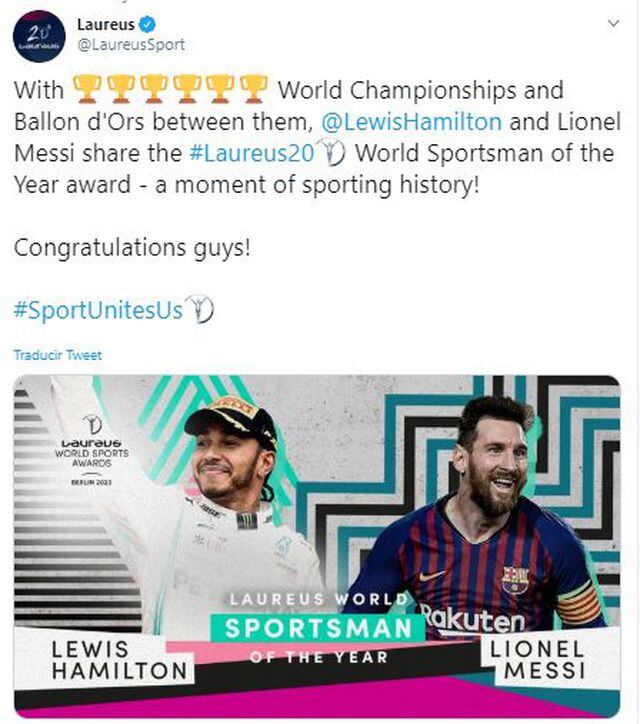Open the tweet options chevron
640x724 pixels.
(x=611, y=23)
